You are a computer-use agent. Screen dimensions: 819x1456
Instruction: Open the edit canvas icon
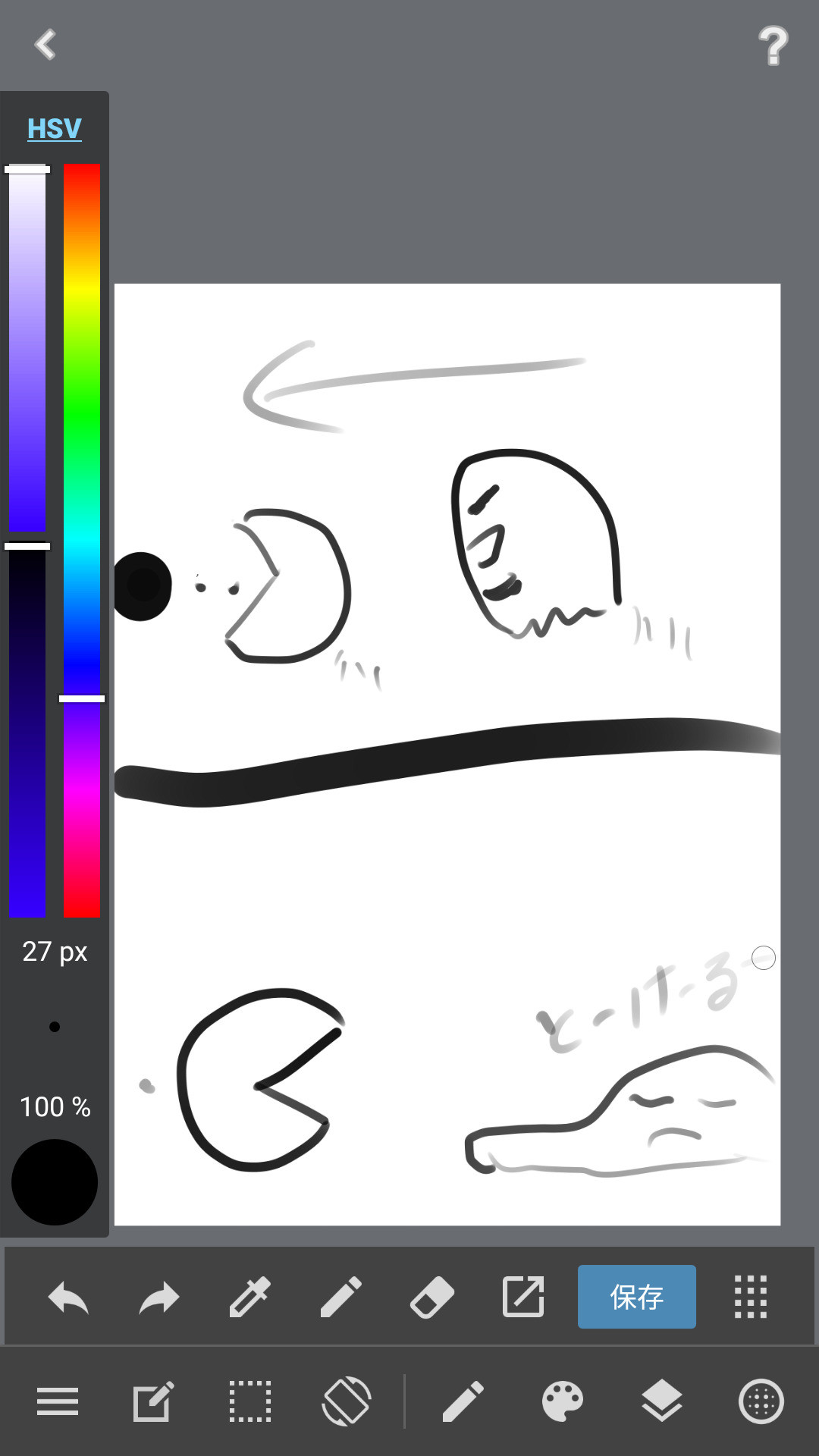click(154, 1401)
